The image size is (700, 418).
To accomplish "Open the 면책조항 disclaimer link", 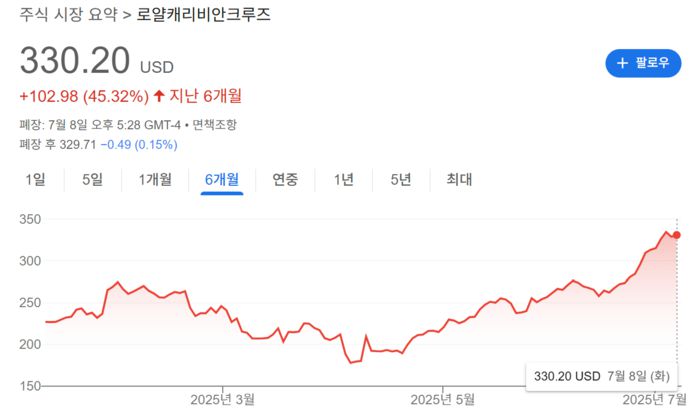I will point(215,125).
